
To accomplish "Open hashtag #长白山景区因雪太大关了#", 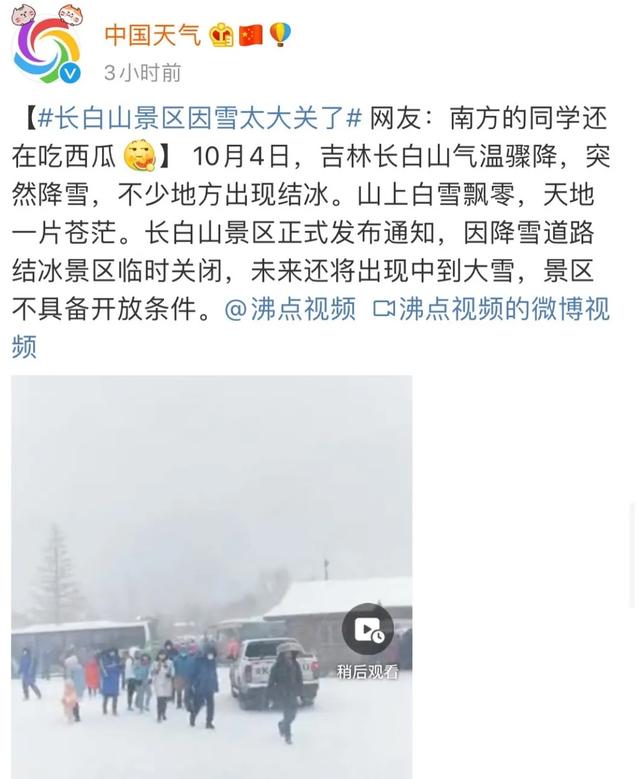I will point(198,118).
